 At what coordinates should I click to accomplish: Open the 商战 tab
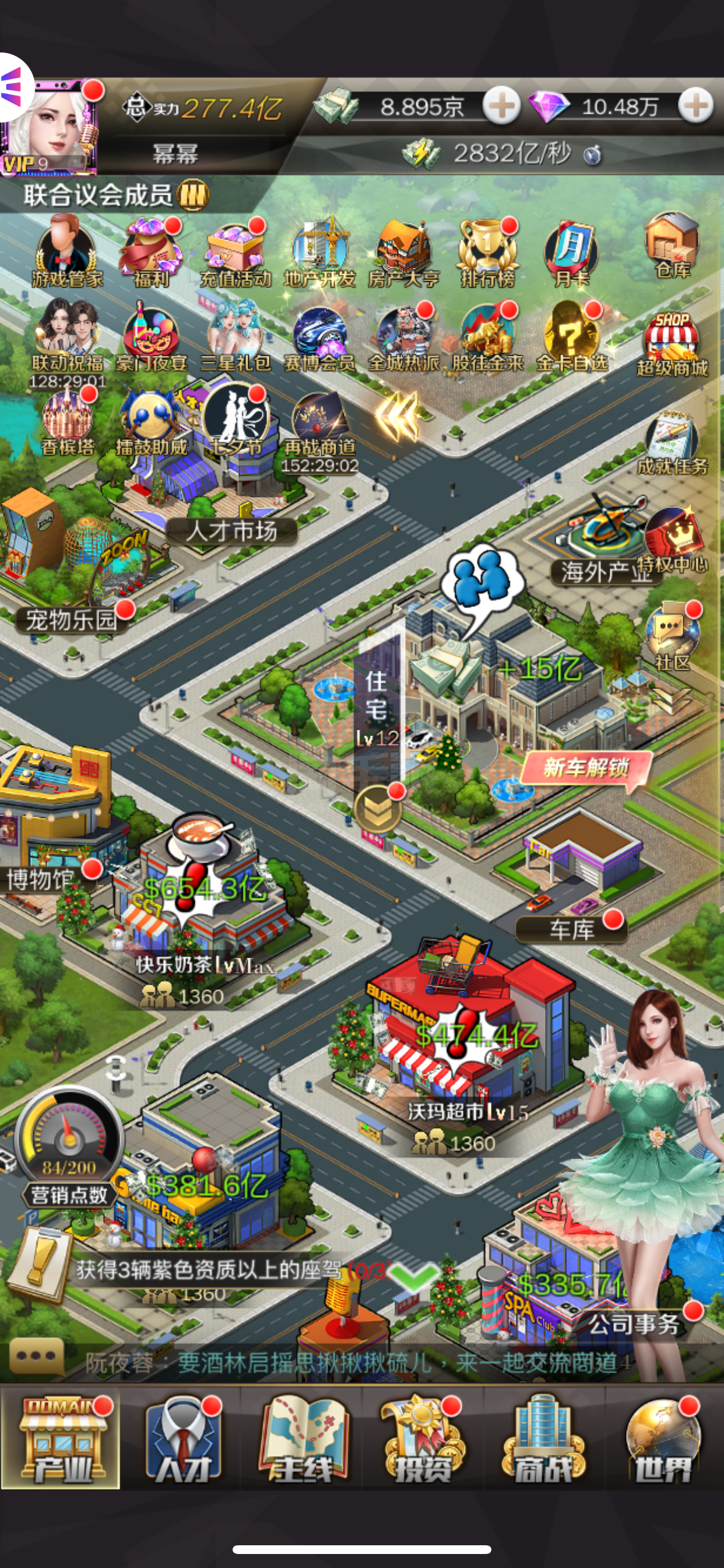pyautogui.click(x=543, y=1438)
